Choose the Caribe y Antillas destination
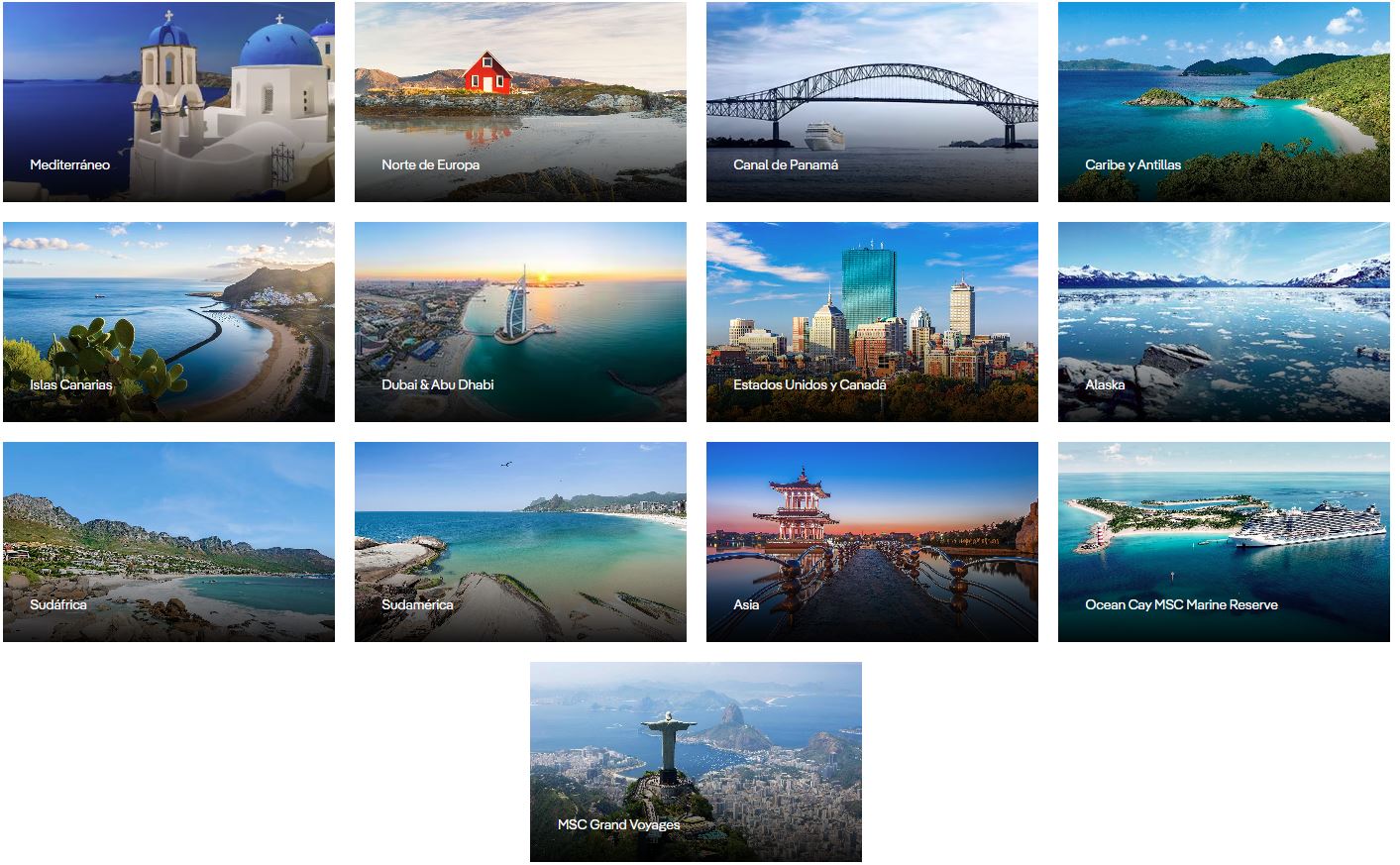The height and width of the screenshot is (865, 1400). 1224,102
